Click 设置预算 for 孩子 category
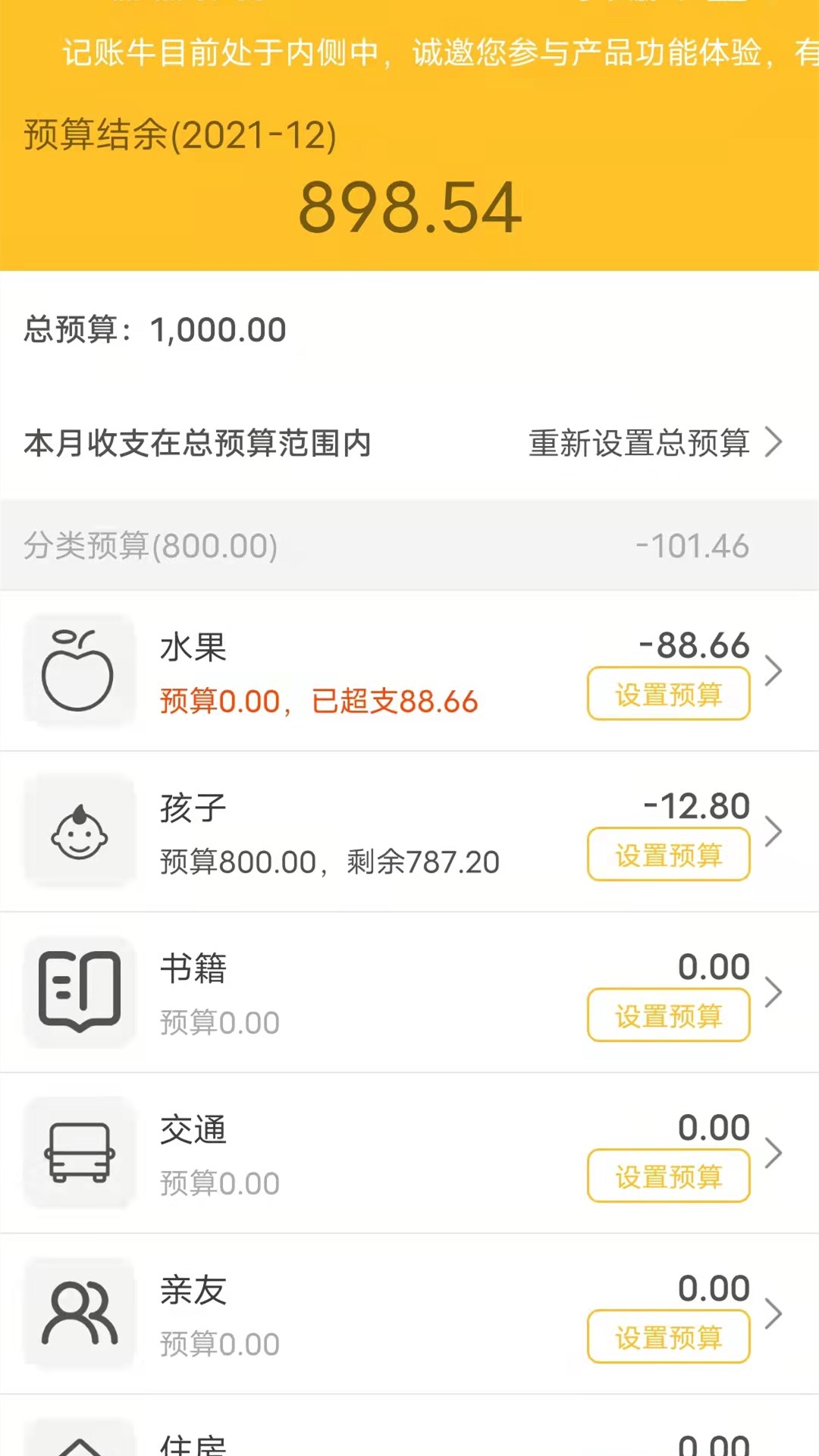This screenshot has width=819, height=1456. pyautogui.click(x=668, y=854)
